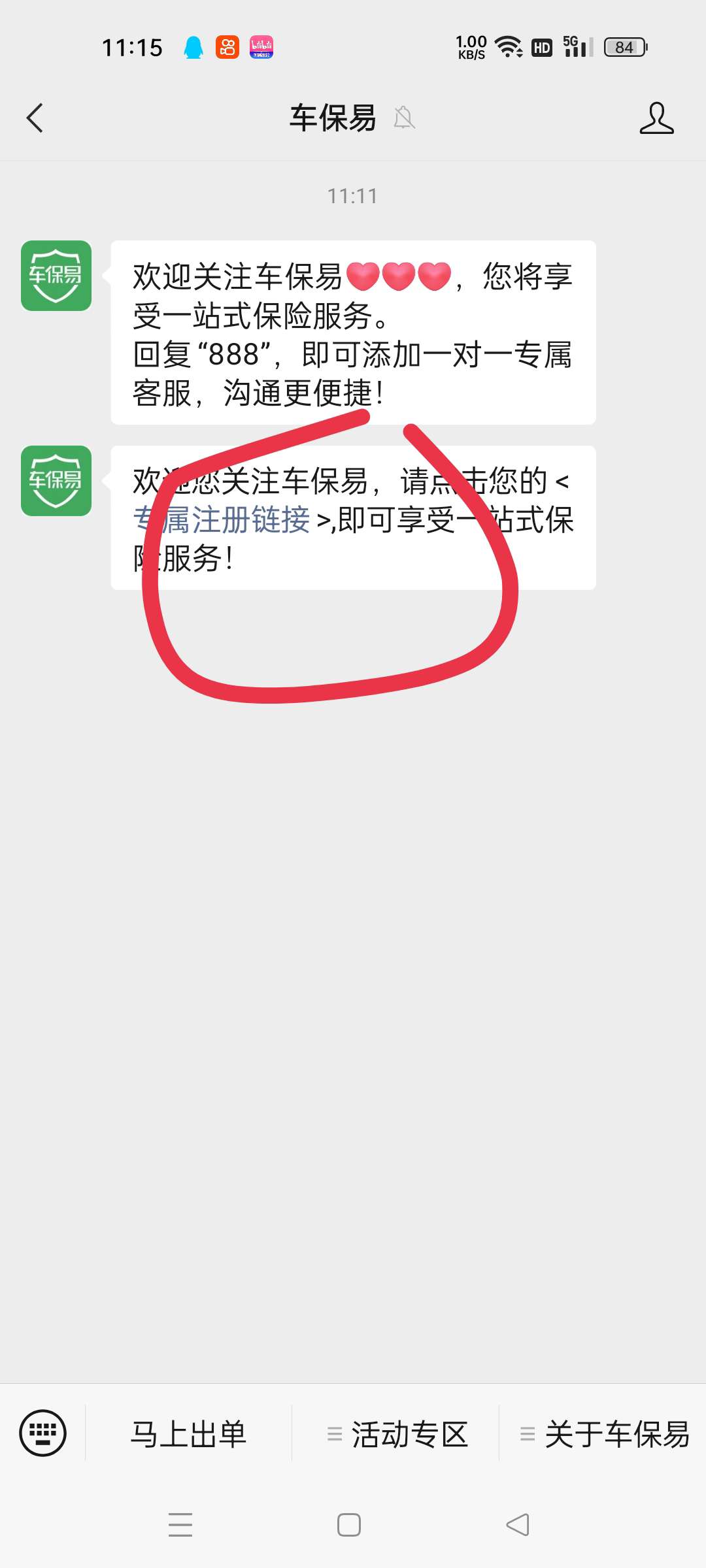Open the 车保易 account profile icon
This screenshot has width=706, height=1568.
click(656, 118)
